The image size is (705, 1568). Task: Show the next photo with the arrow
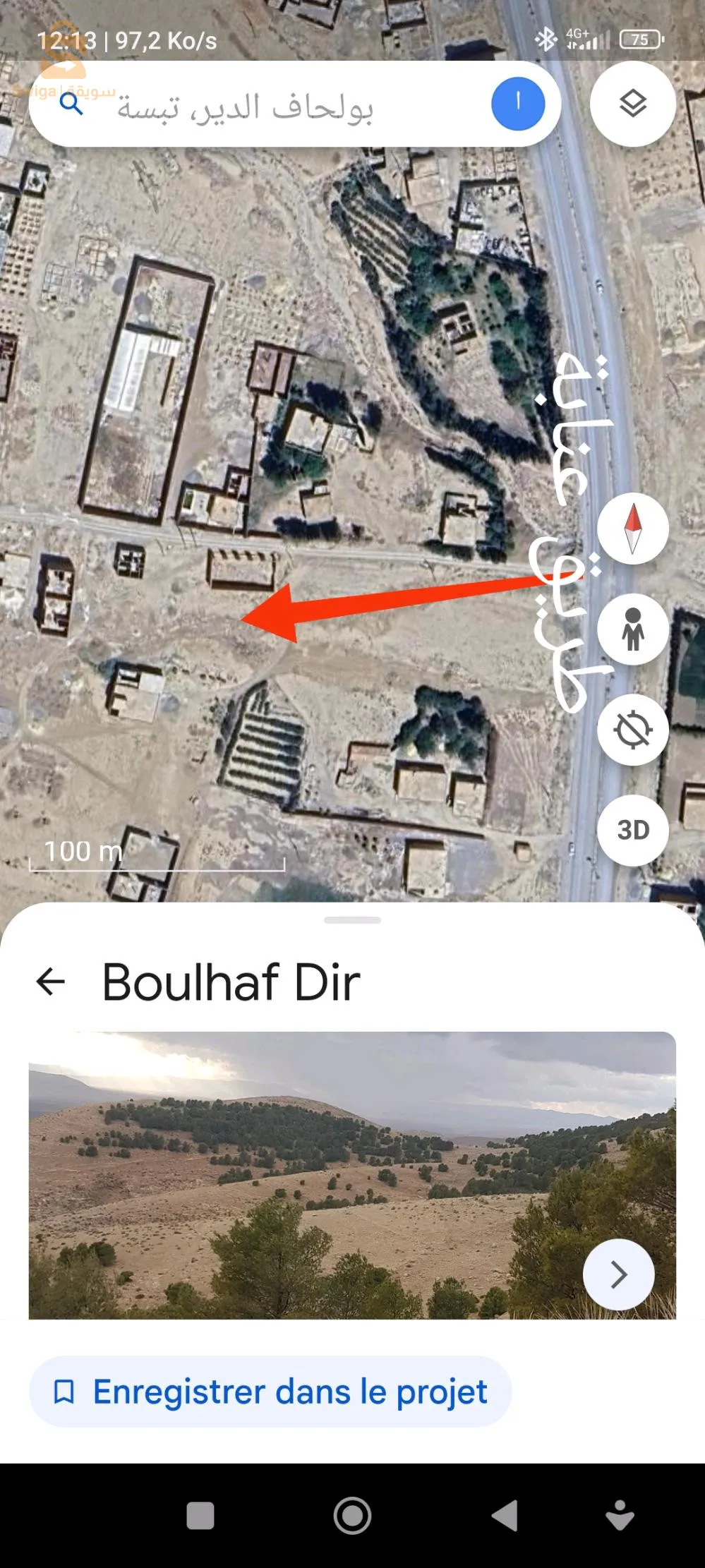(618, 1274)
